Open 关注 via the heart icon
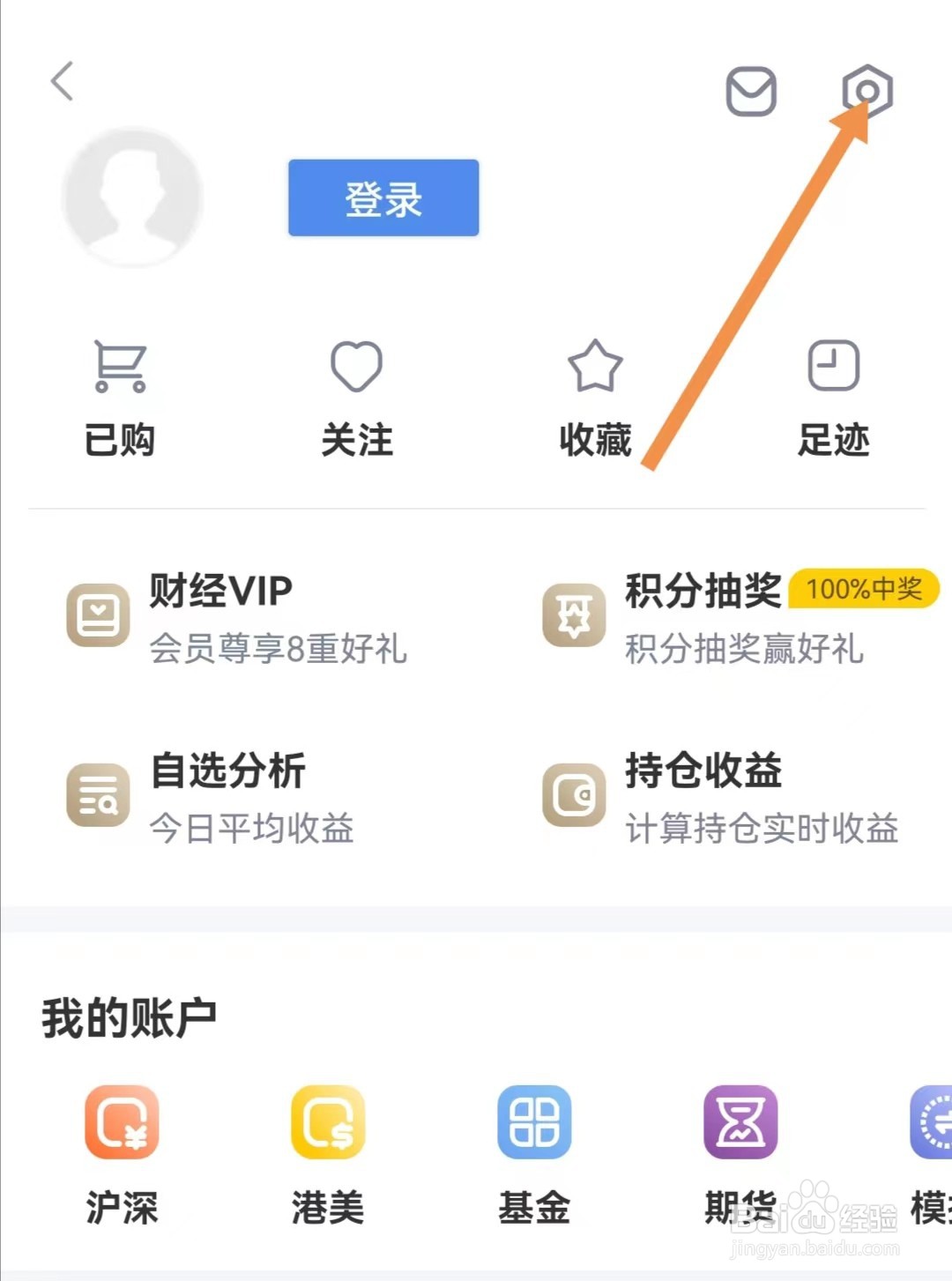 pyautogui.click(x=355, y=365)
